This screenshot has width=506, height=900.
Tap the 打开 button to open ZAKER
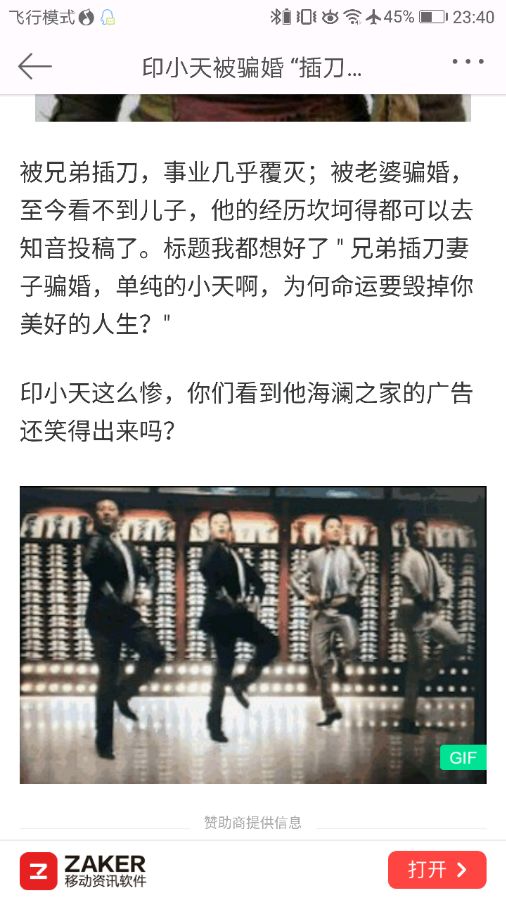[x=437, y=870]
